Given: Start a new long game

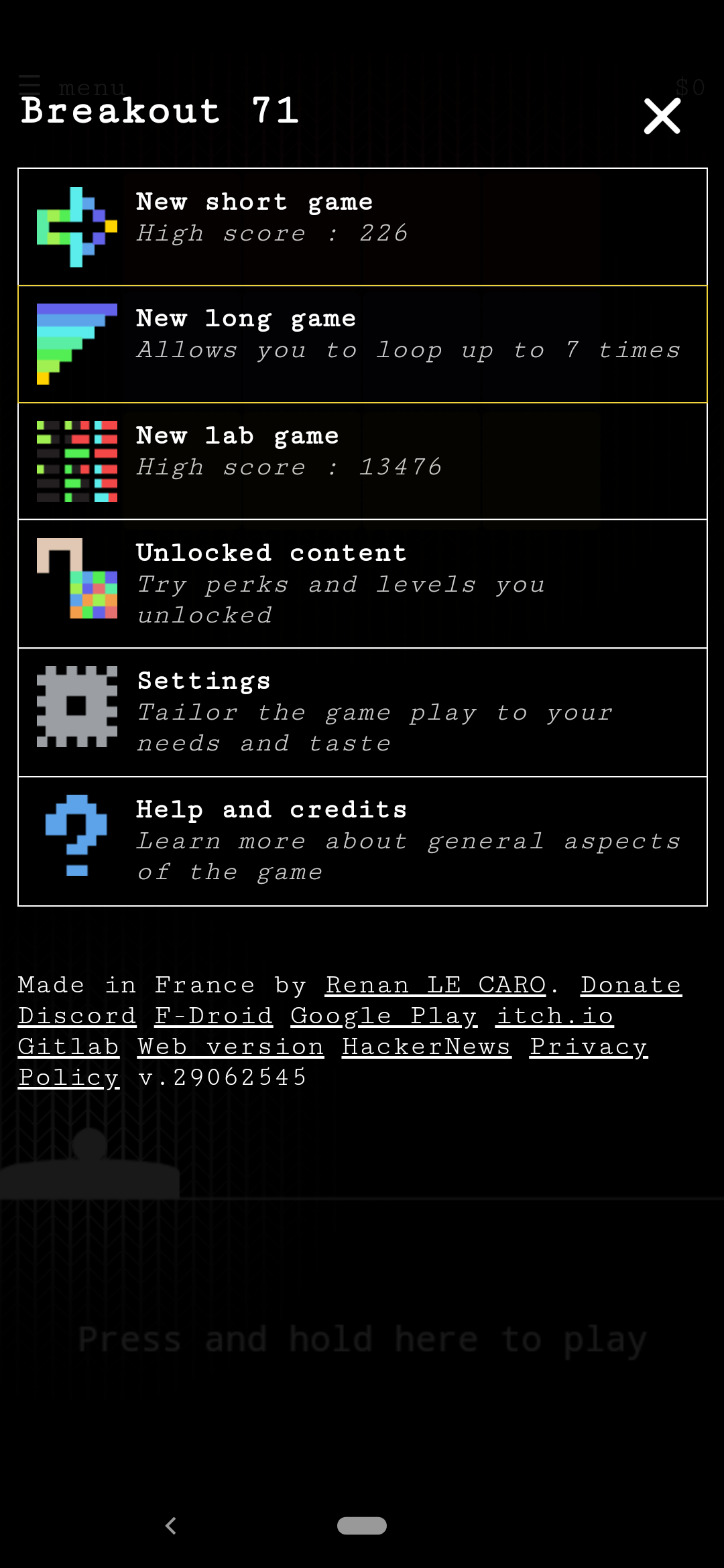Looking at the screenshot, I should [362, 344].
